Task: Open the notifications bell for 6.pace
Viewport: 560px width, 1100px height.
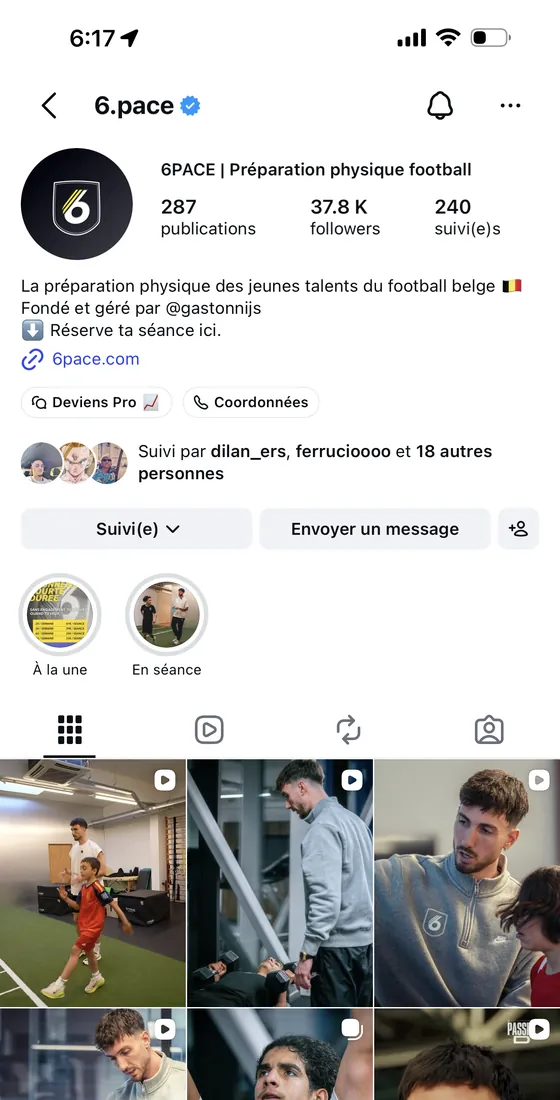Action: (x=440, y=105)
